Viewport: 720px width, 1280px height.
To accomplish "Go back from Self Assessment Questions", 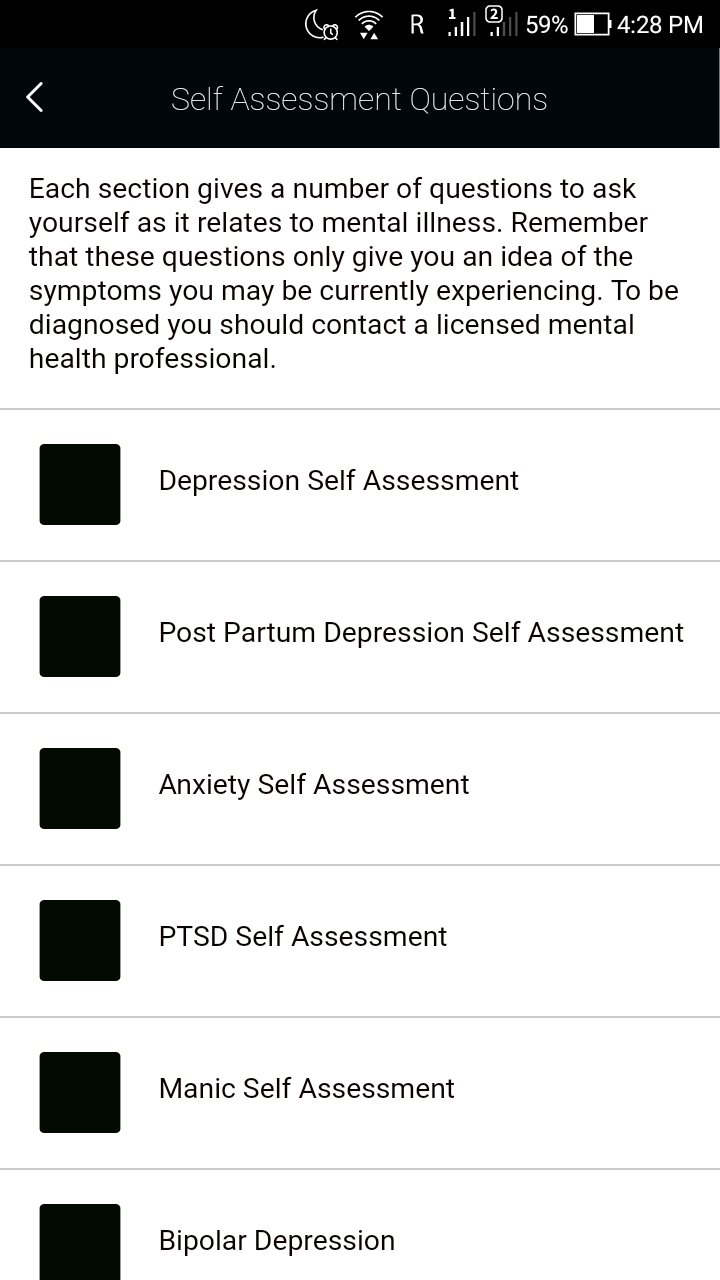I will [35, 98].
